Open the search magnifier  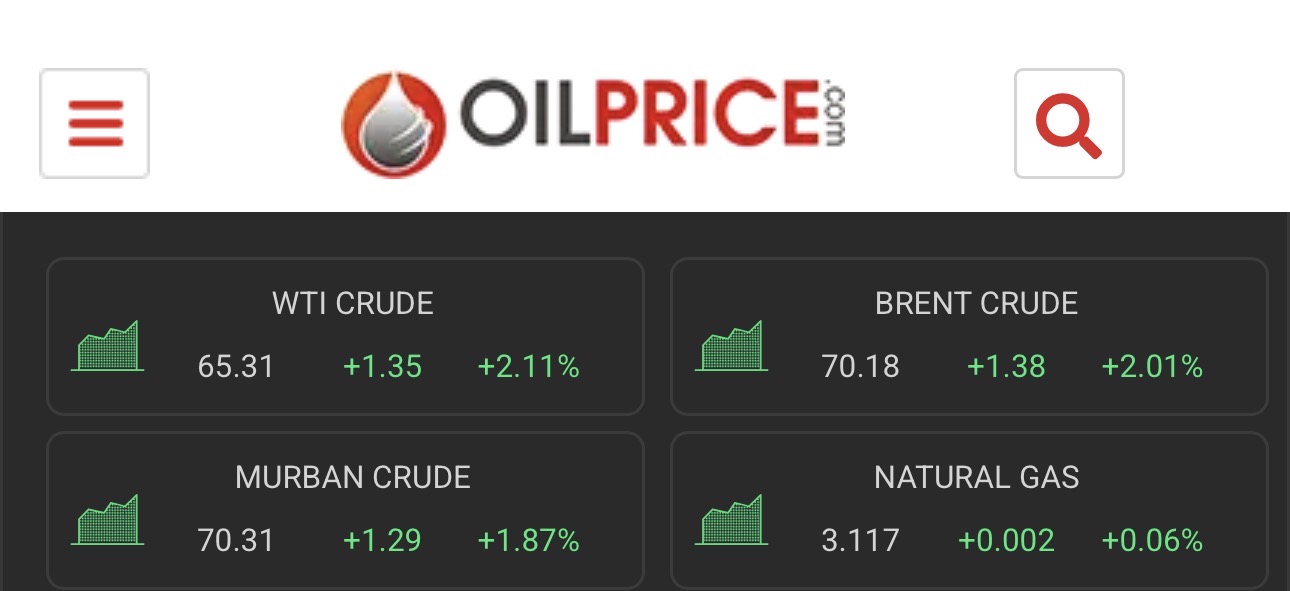(x=1069, y=123)
